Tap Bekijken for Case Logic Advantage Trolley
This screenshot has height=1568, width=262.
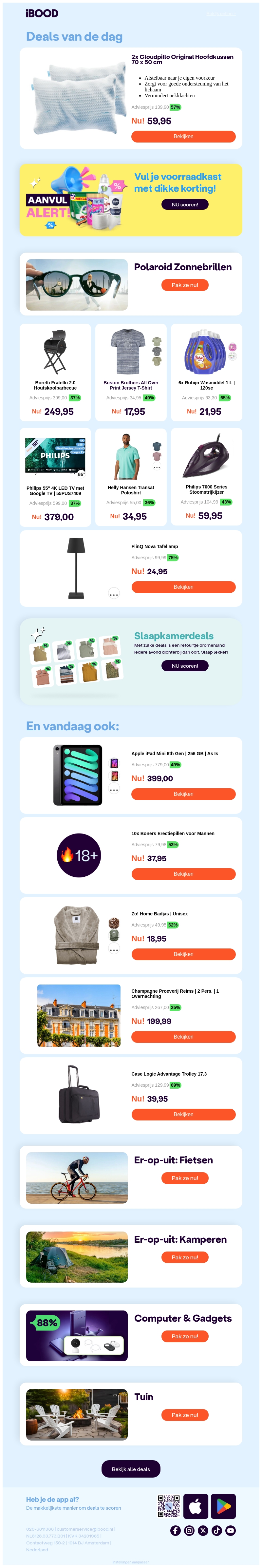click(183, 1115)
